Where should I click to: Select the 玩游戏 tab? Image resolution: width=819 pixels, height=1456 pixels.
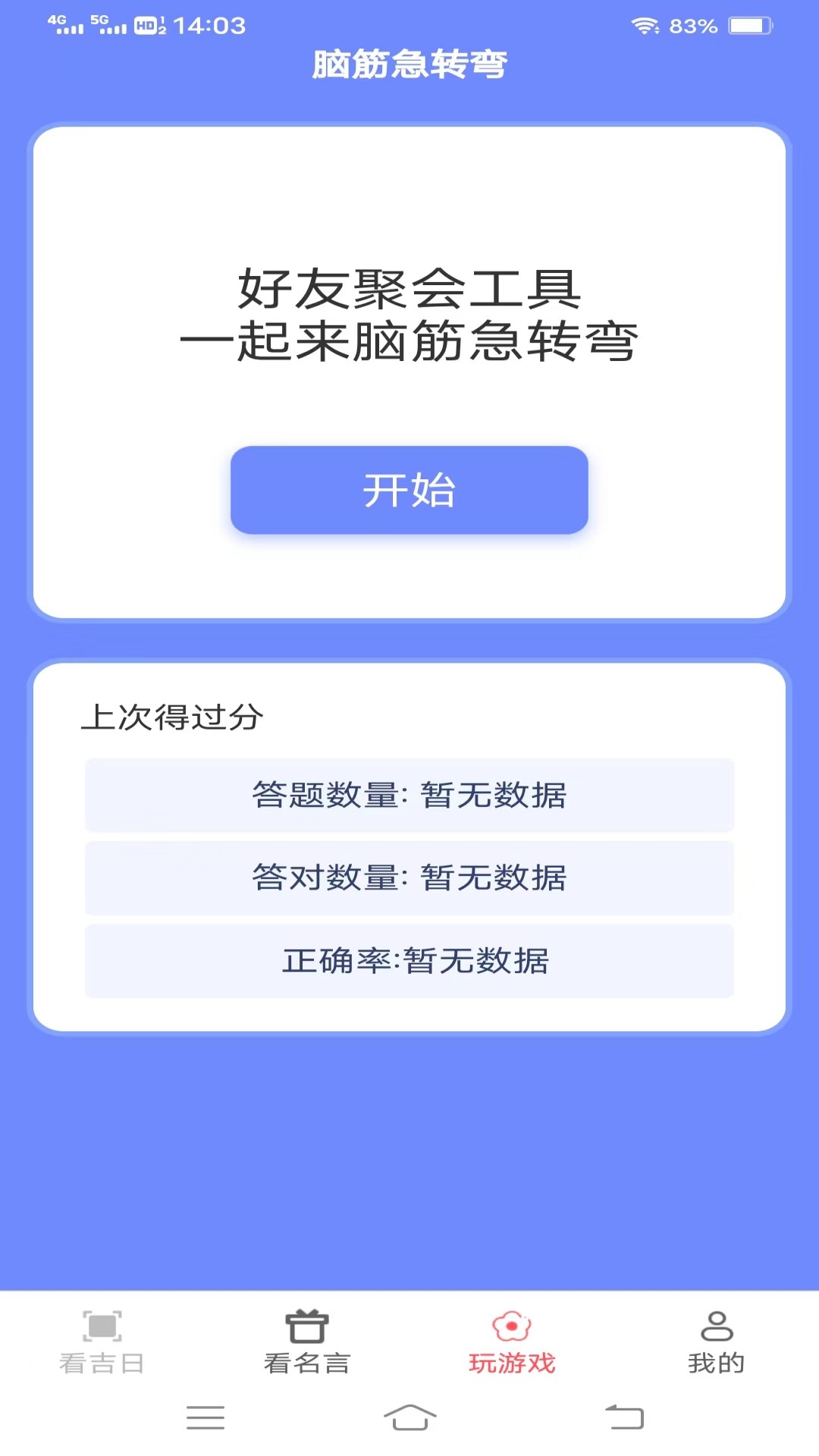[x=512, y=1342]
